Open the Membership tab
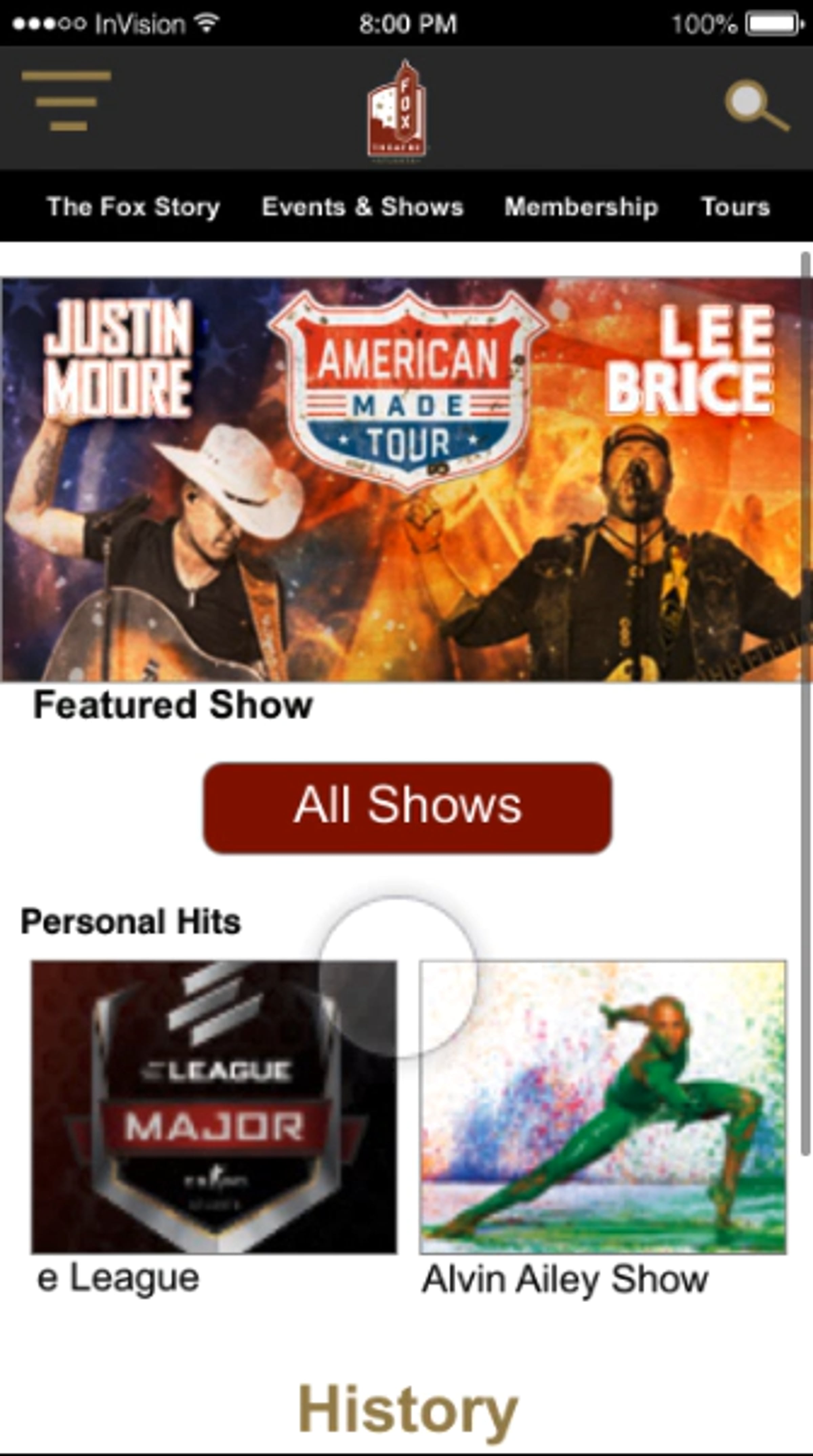The height and width of the screenshot is (1456, 813). pyautogui.click(x=581, y=207)
